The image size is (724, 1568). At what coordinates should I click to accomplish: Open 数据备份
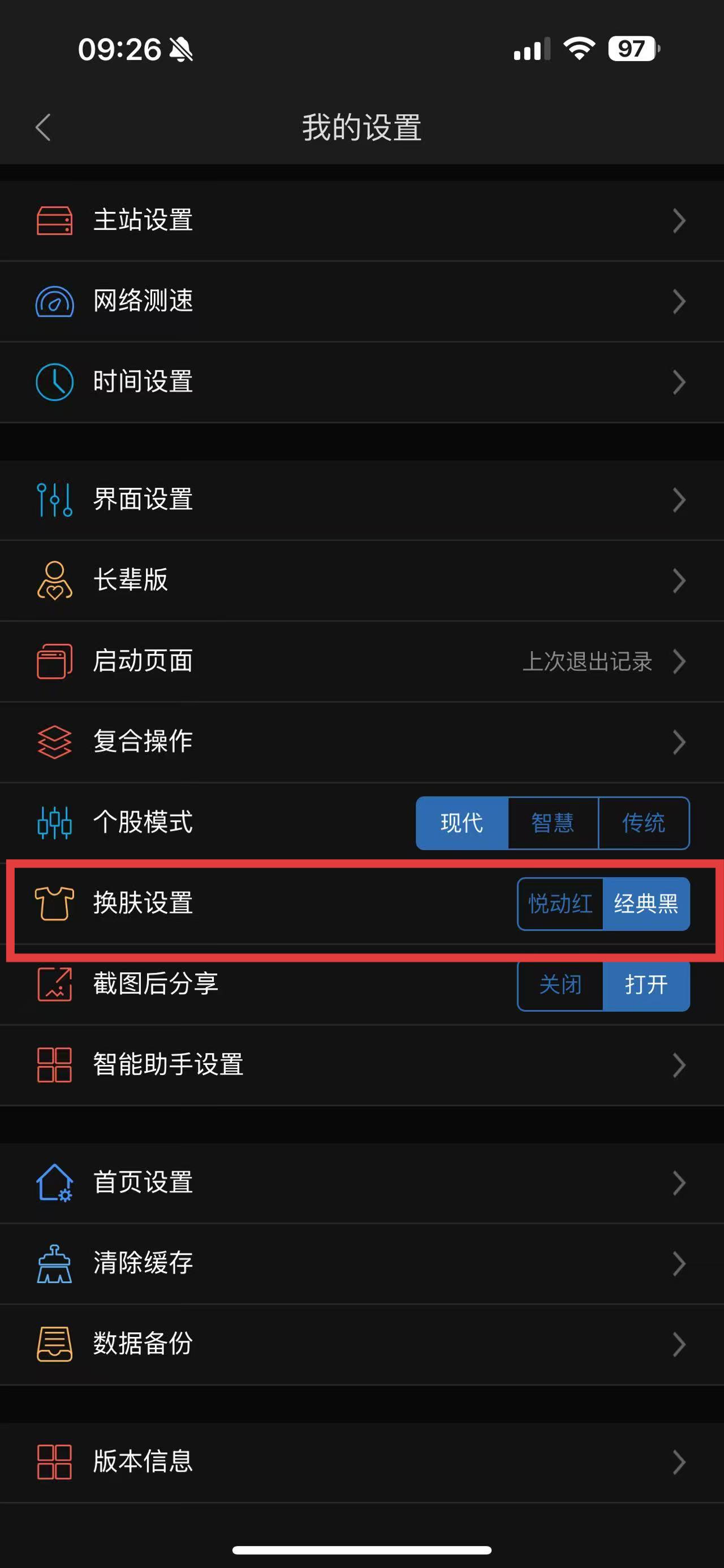(361, 1344)
